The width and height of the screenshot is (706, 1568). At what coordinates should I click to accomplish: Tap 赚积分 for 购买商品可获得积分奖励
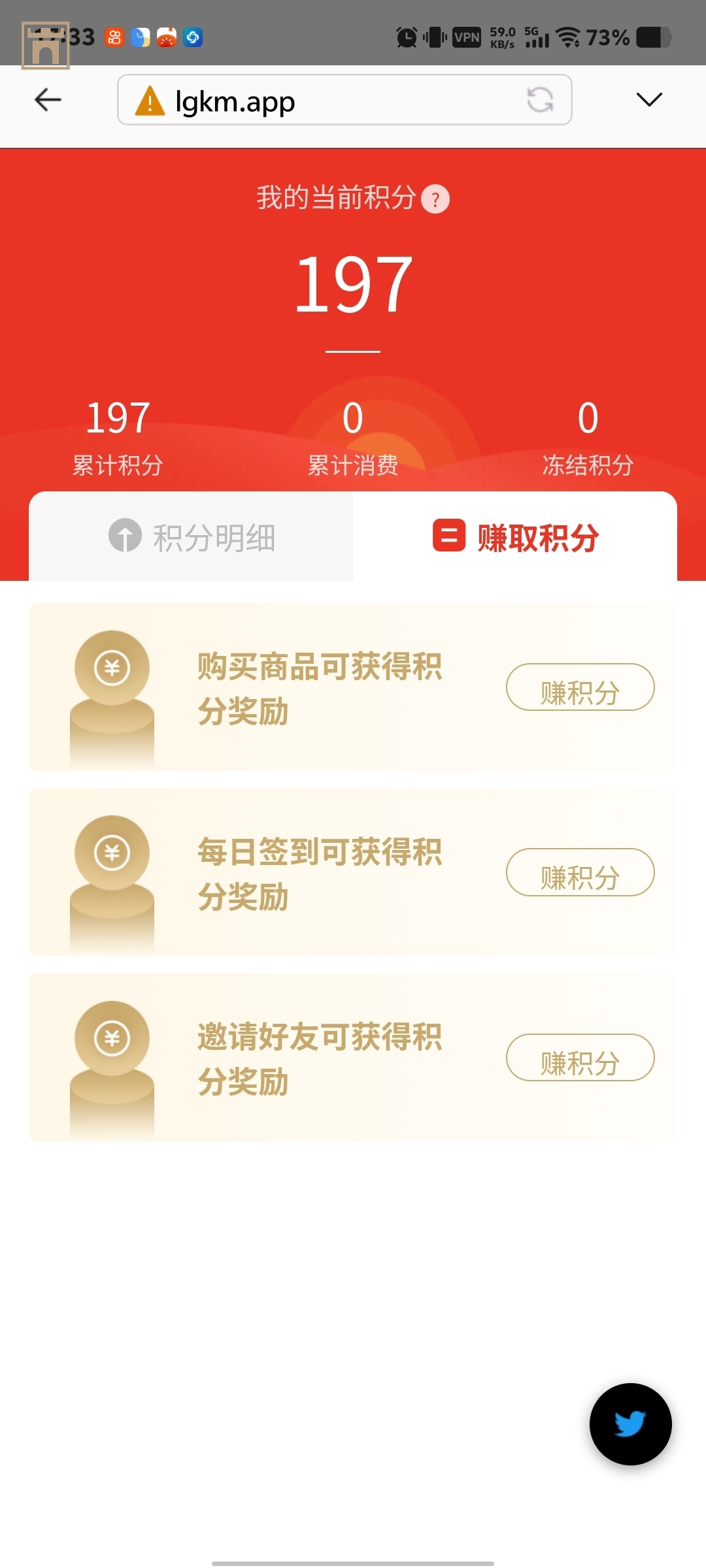pyautogui.click(x=580, y=687)
